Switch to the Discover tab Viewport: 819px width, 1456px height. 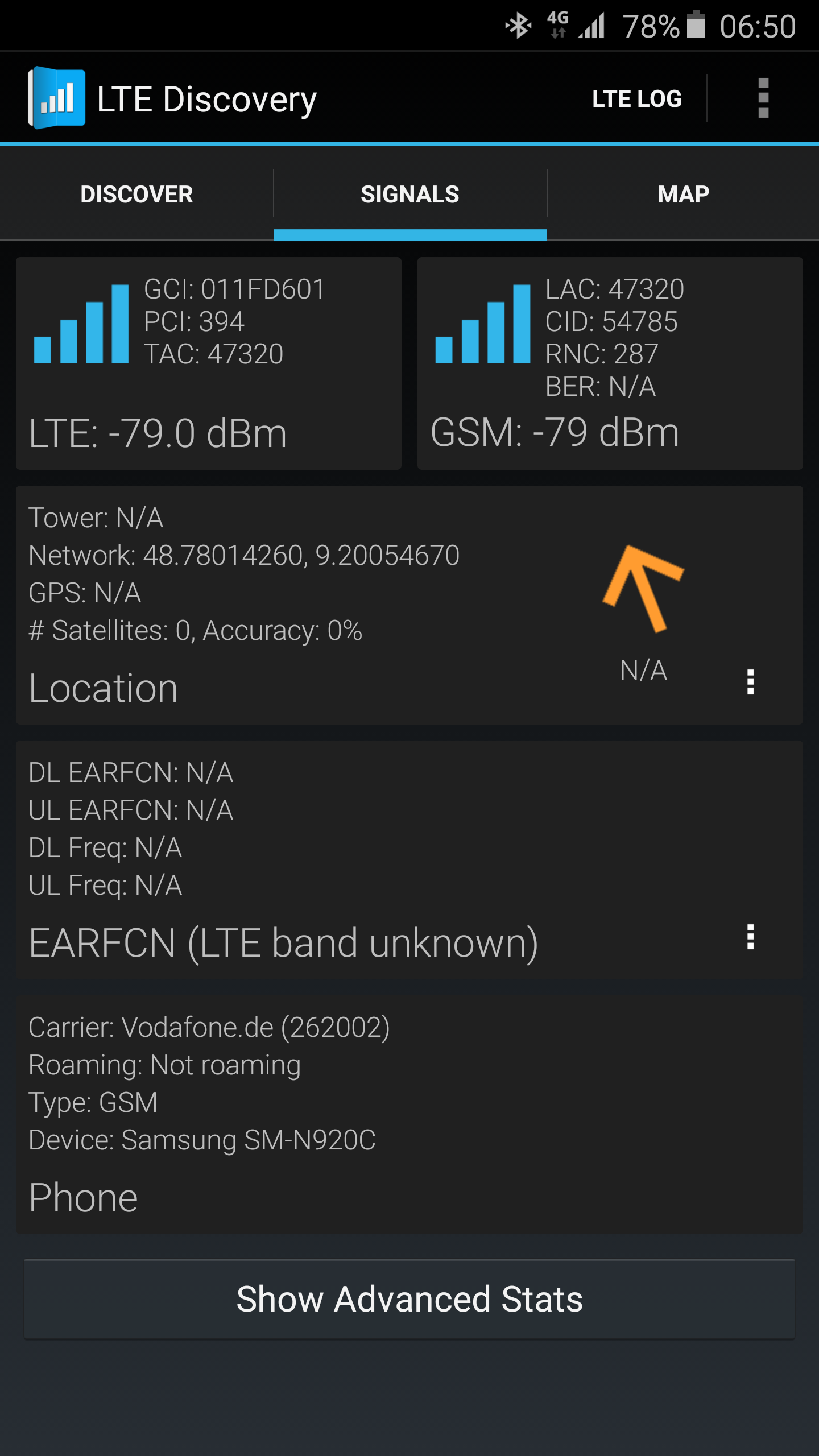[x=136, y=195]
